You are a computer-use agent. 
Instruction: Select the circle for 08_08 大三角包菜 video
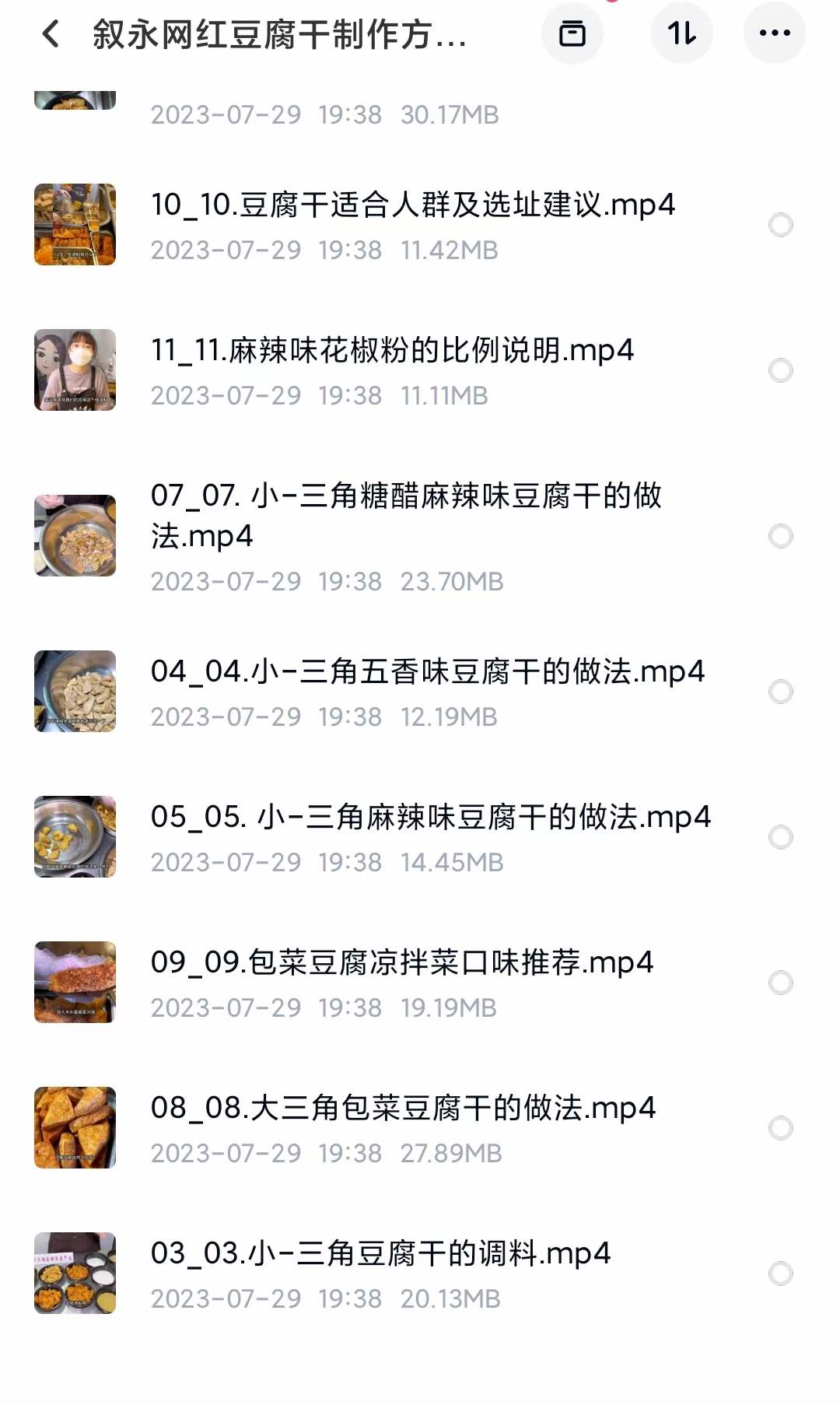click(780, 1126)
